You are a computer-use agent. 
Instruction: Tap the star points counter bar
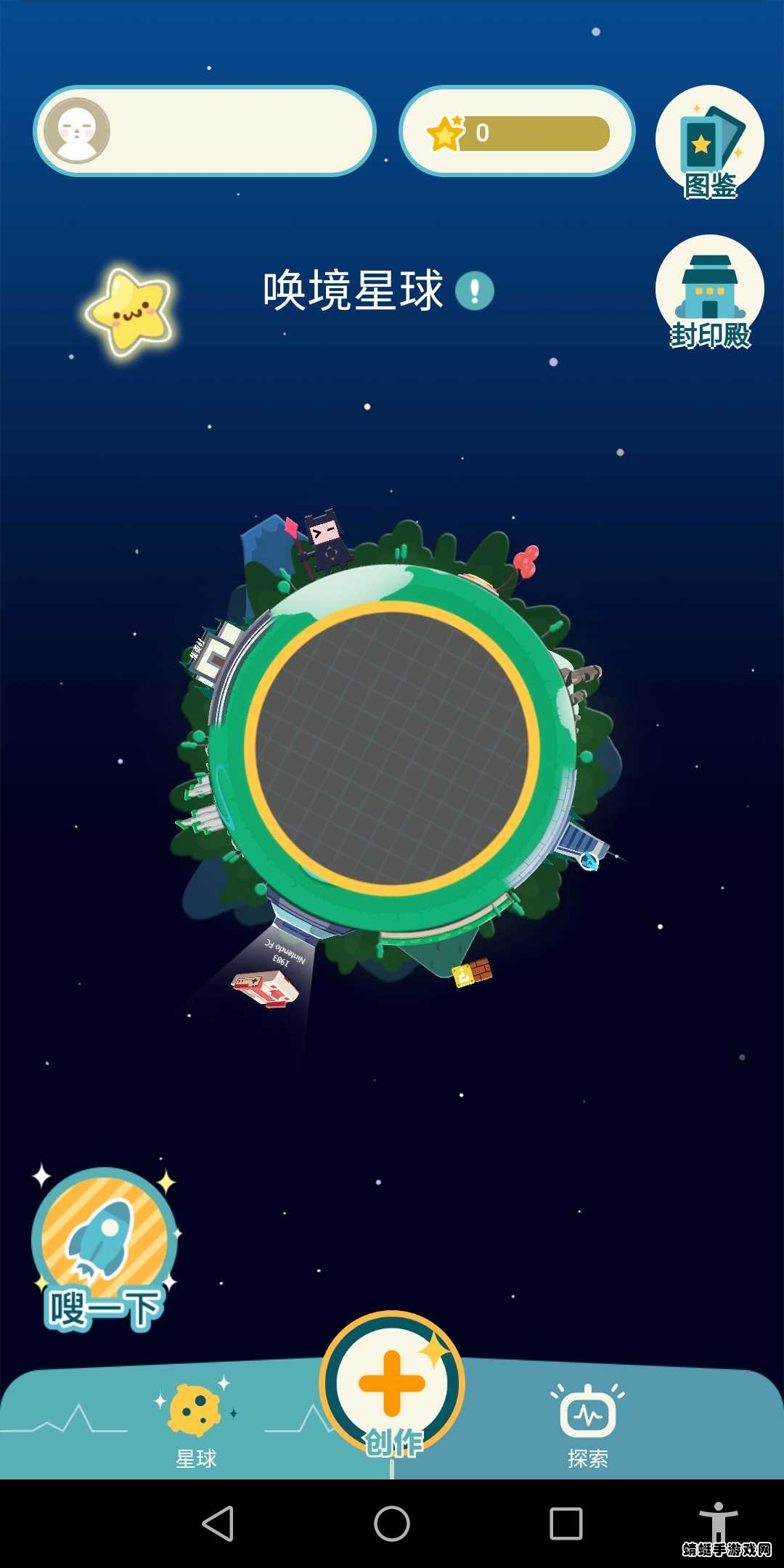[x=517, y=132]
